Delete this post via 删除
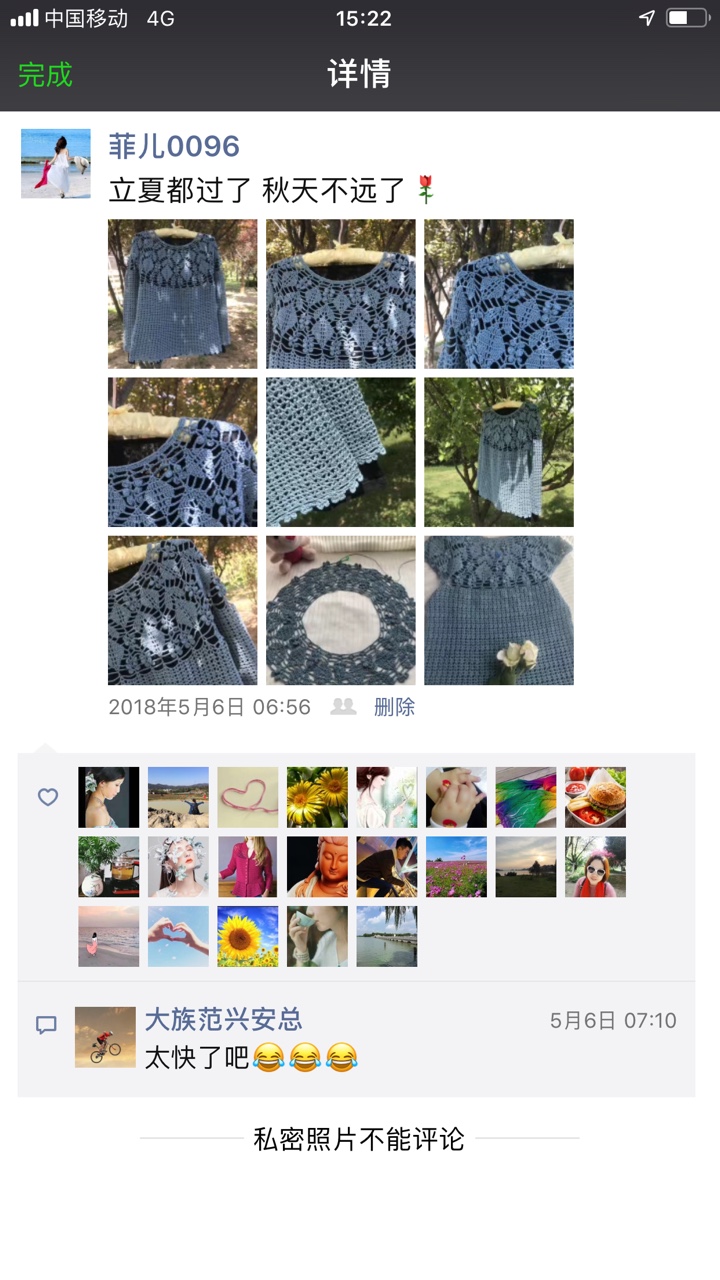 pyautogui.click(x=394, y=707)
